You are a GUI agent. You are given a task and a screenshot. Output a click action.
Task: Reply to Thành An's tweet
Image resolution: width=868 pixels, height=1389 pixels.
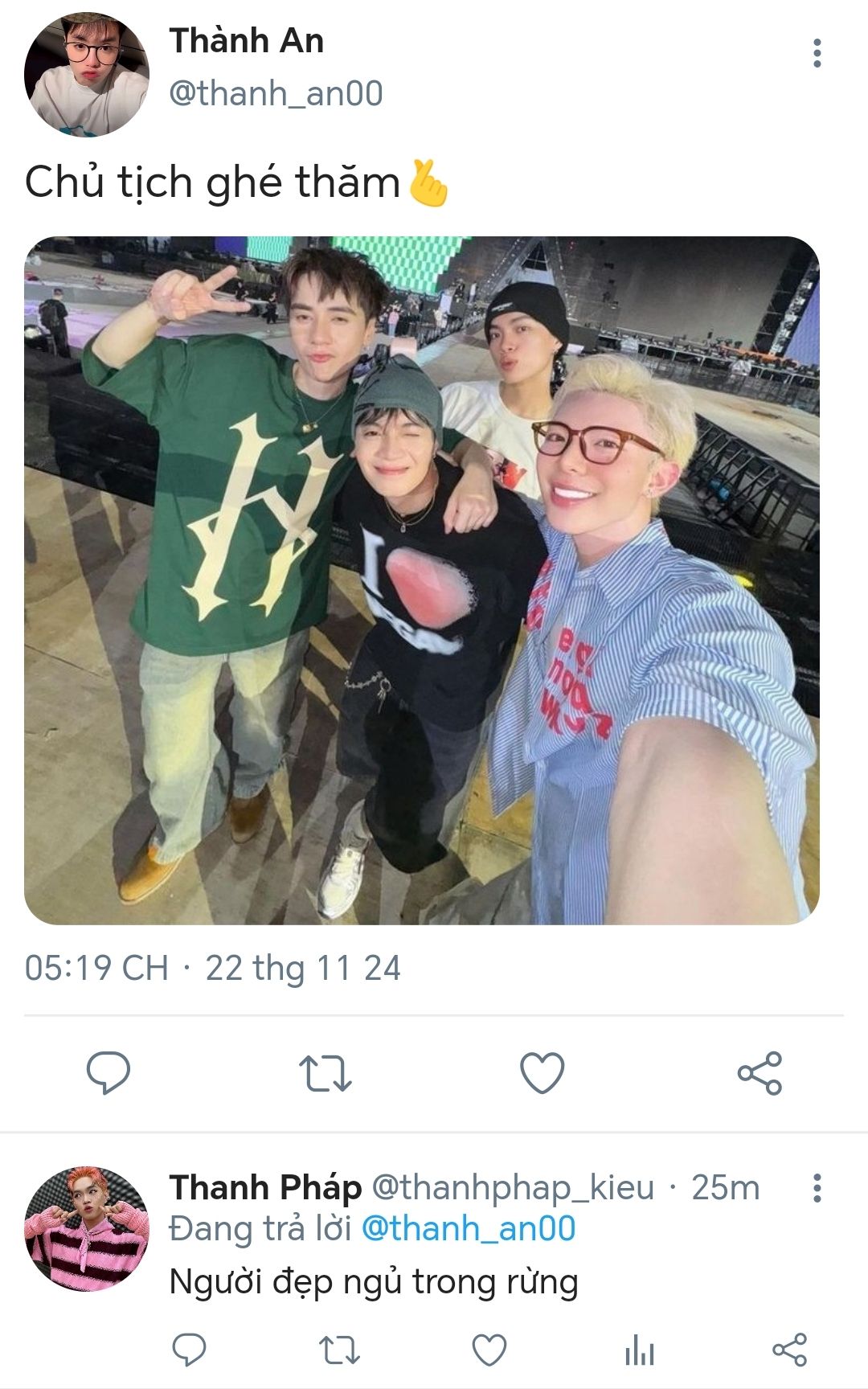pyautogui.click(x=108, y=1072)
